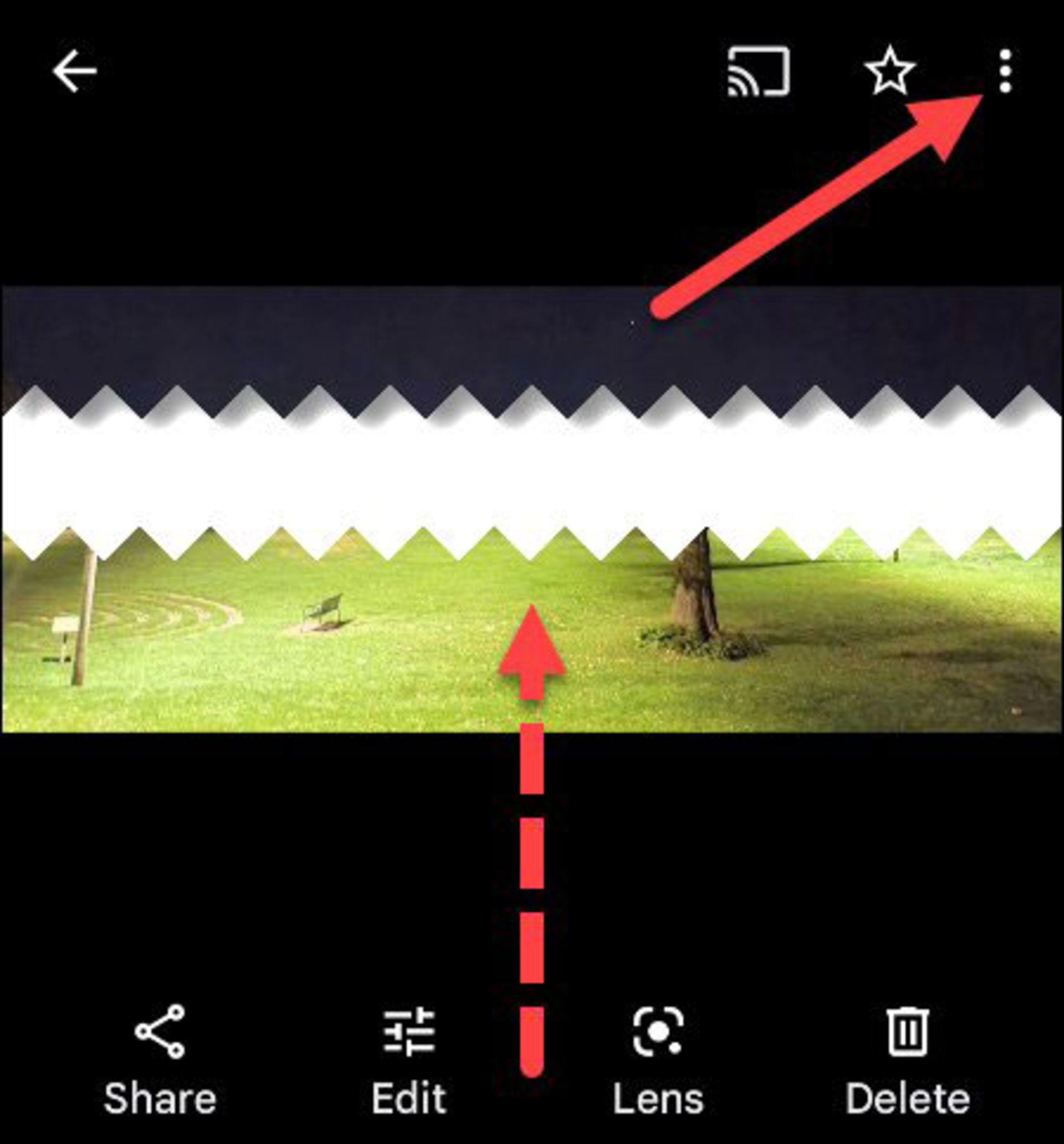This screenshot has width=1064, height=1144.
Task: Go back using the arrow icon
Action: click(75, 71)
